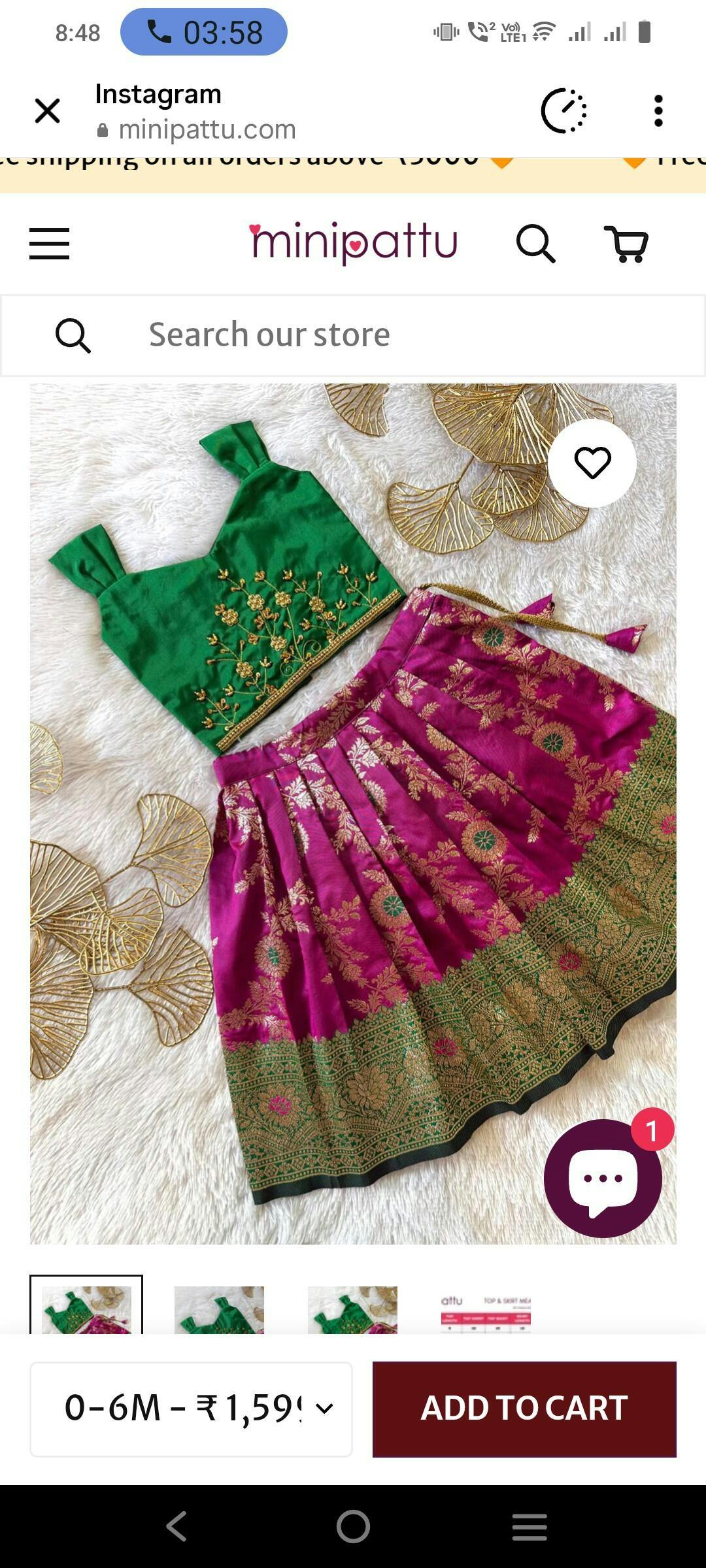The image size is (706, 1568).
Task: Tap the search magnifier icon in header
Action: pyautogui.click(x=535, y=244)
